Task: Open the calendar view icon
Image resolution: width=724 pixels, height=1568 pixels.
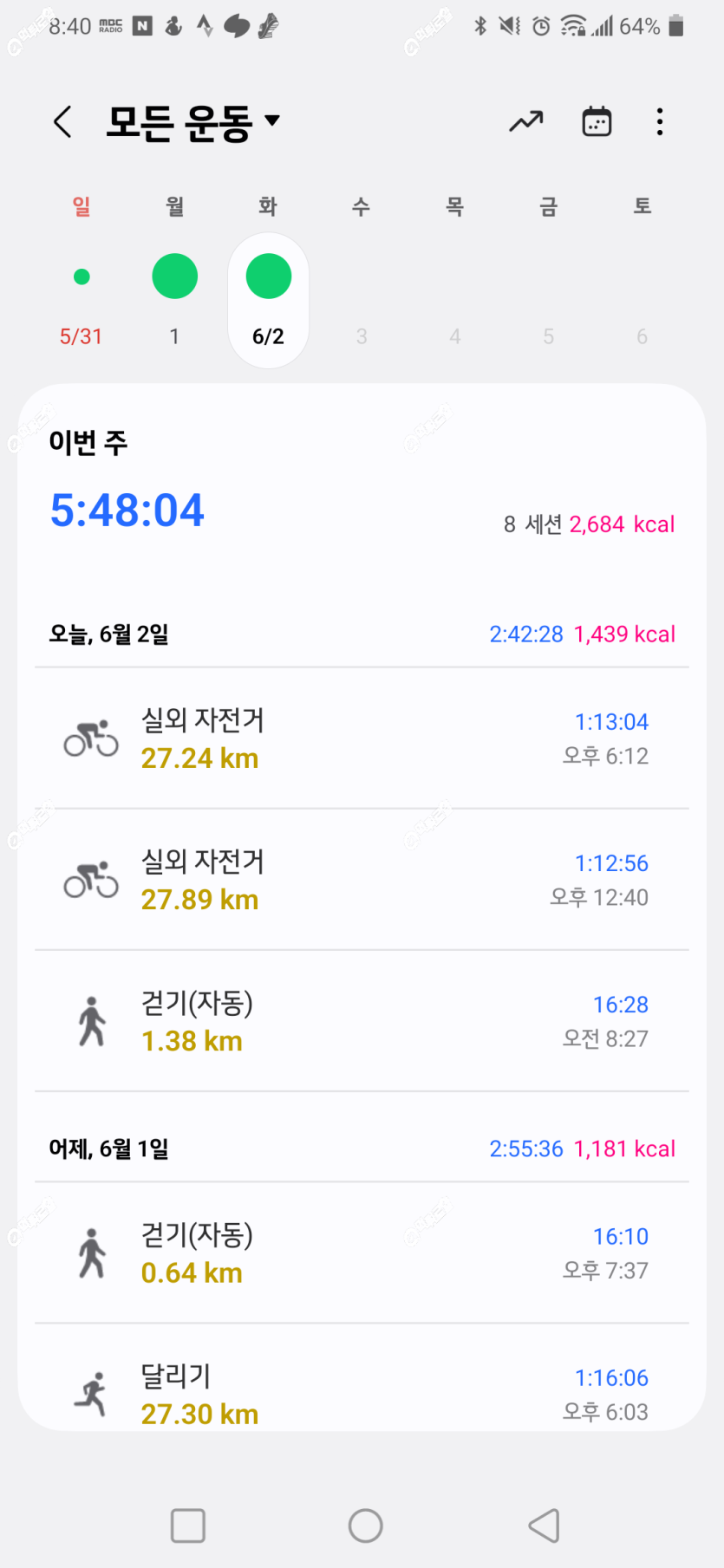Action: pos(597,122)
